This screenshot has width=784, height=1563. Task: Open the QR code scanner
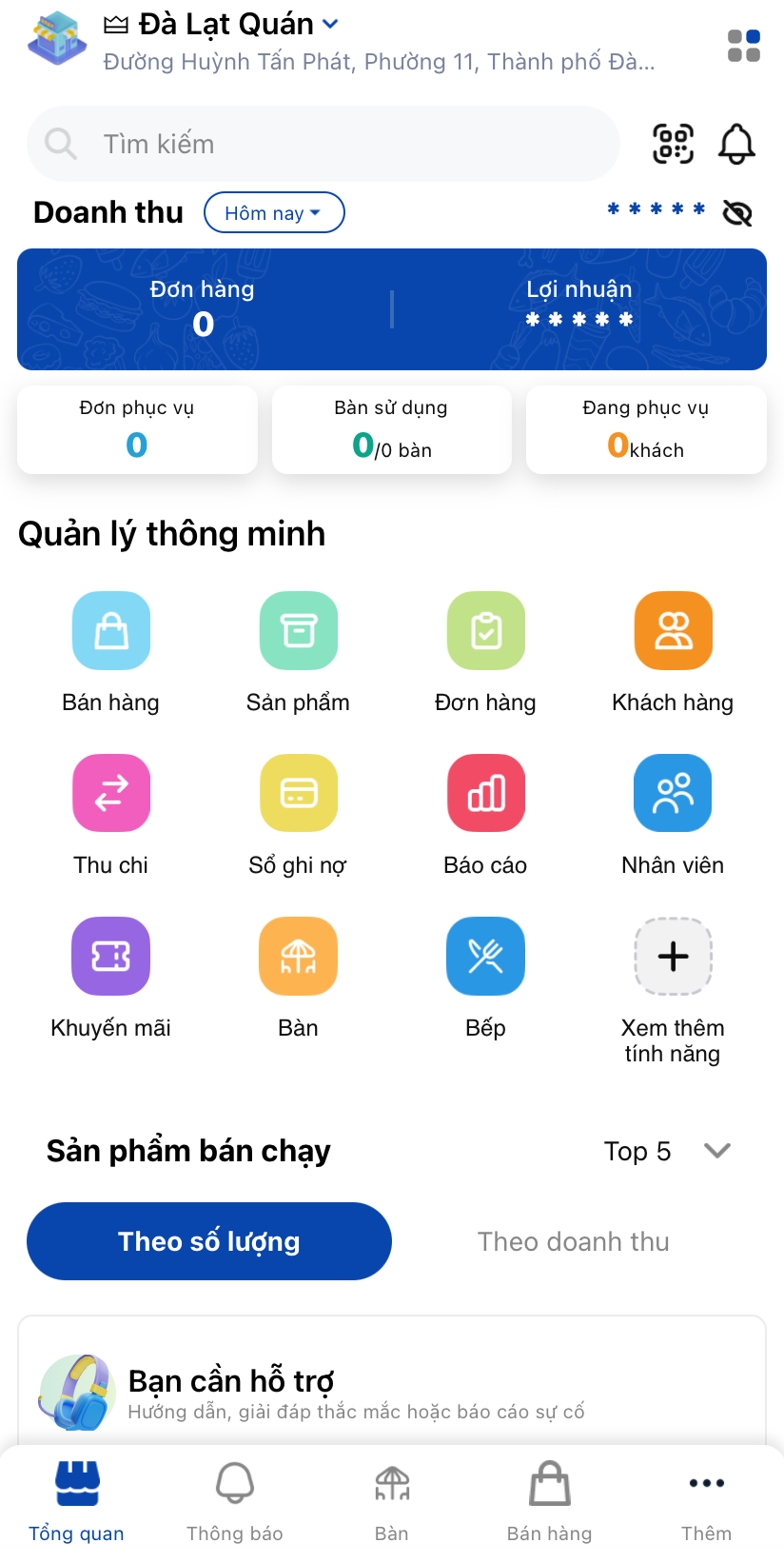click(673, 144)
